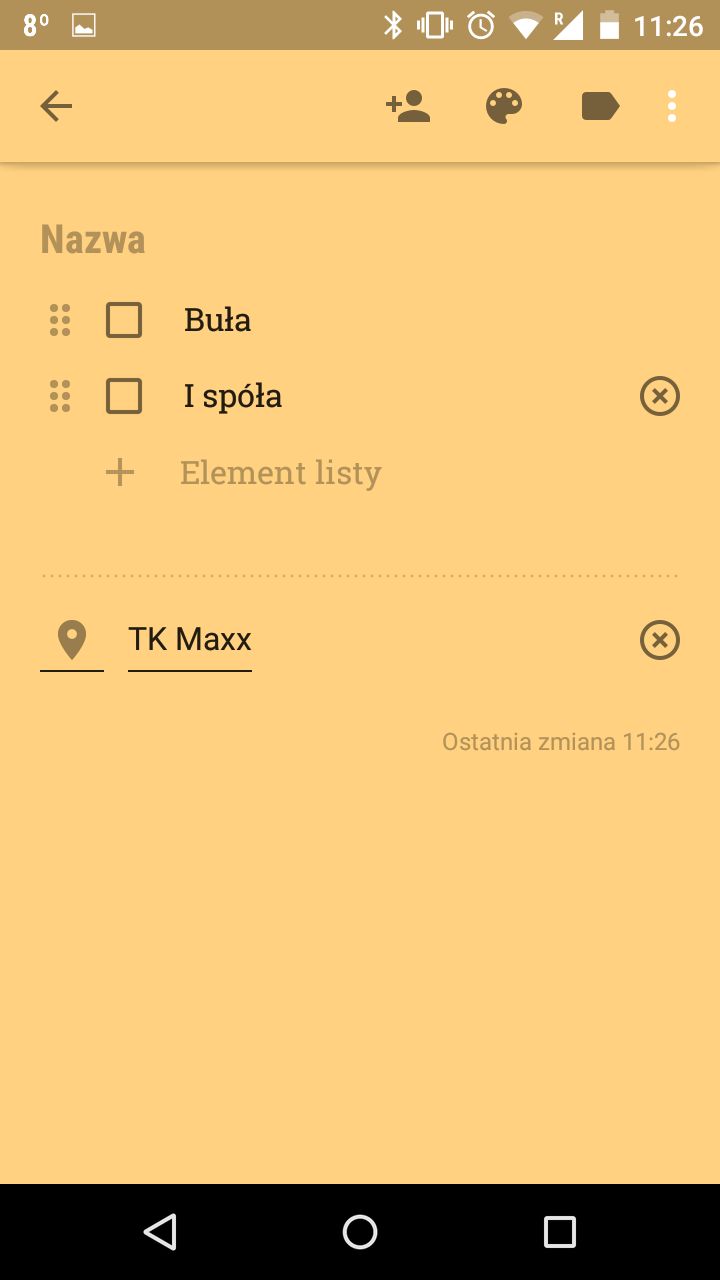Click the label tag icon
The image size is (720, 1280).
click(x=599, y=105)
